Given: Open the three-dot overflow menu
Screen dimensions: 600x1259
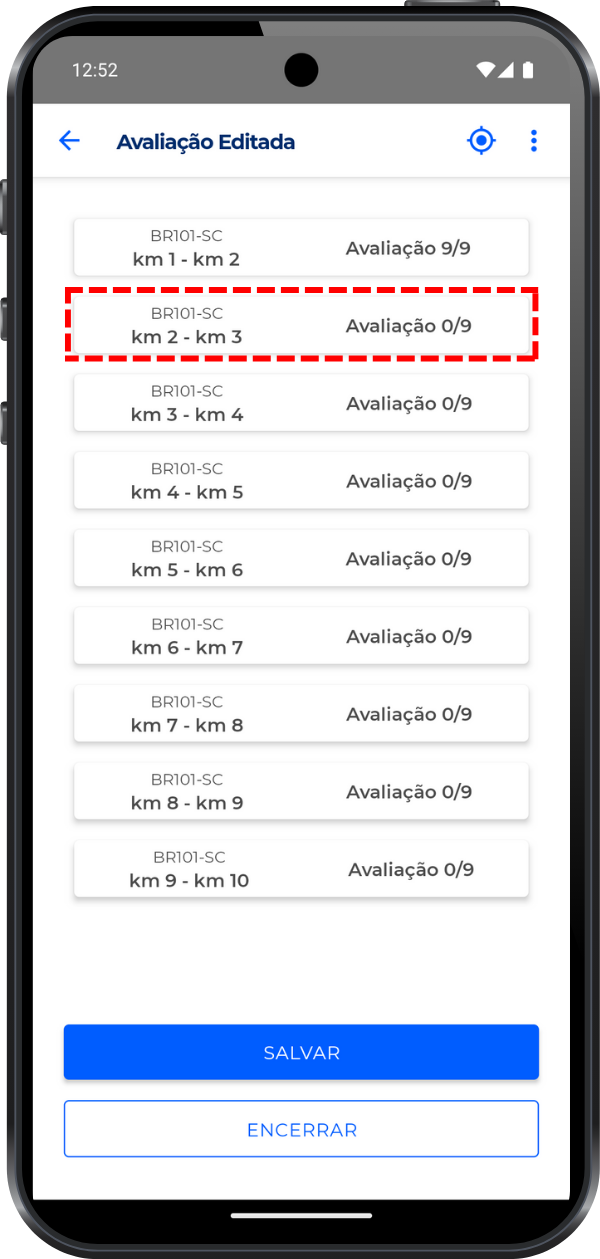Looking at the screenshot, I should [x=534, y=141].
